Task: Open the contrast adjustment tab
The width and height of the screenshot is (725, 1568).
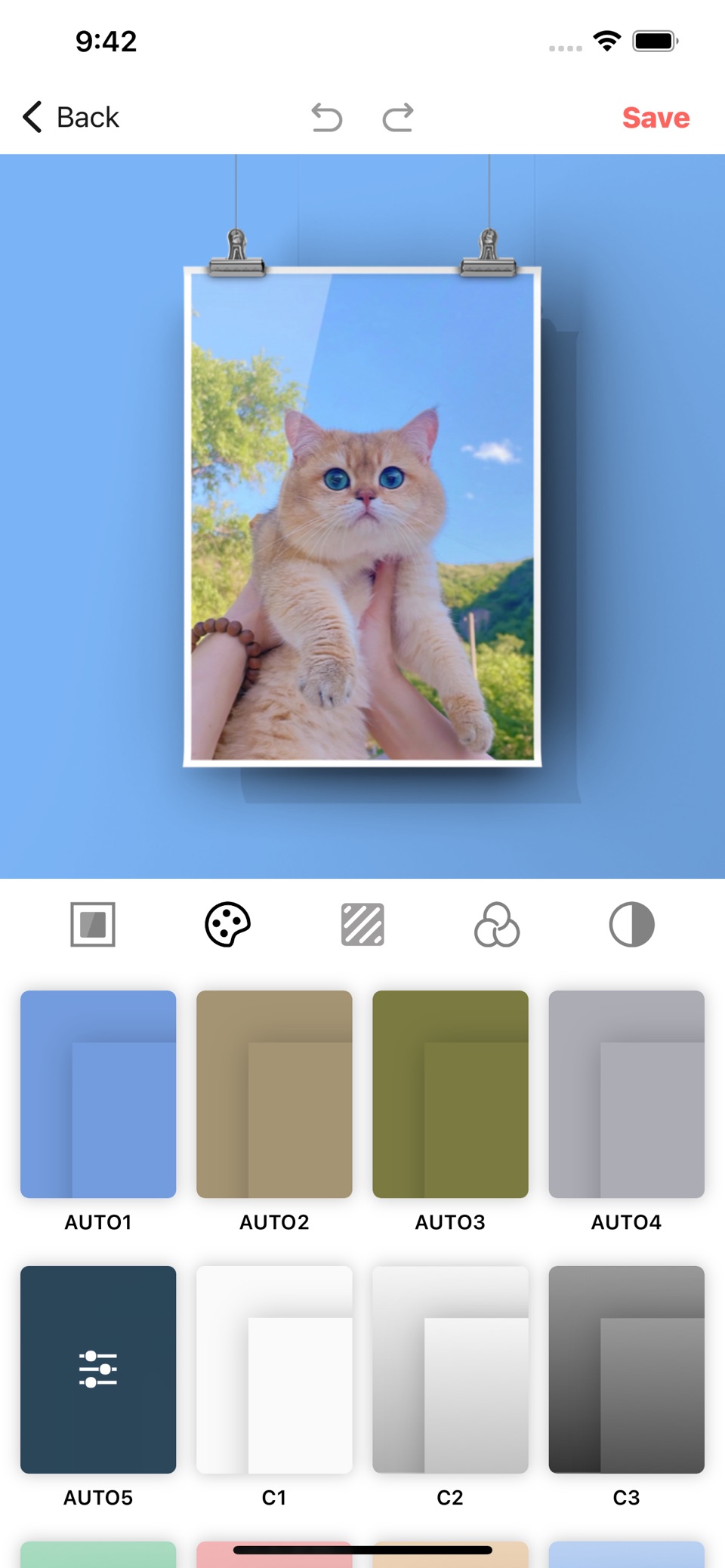Action: (632, 924)
